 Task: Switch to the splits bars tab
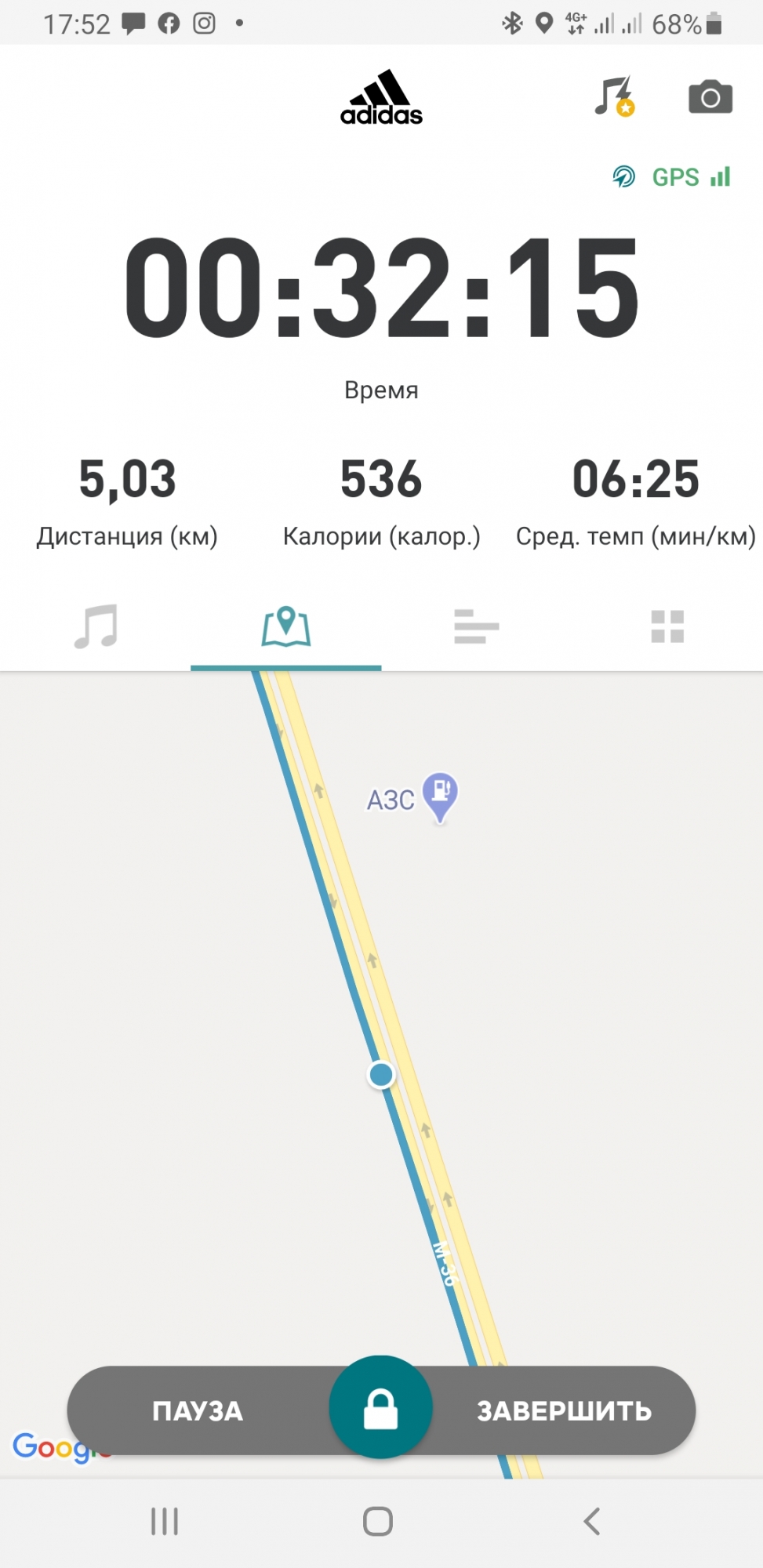pos(476,626)
